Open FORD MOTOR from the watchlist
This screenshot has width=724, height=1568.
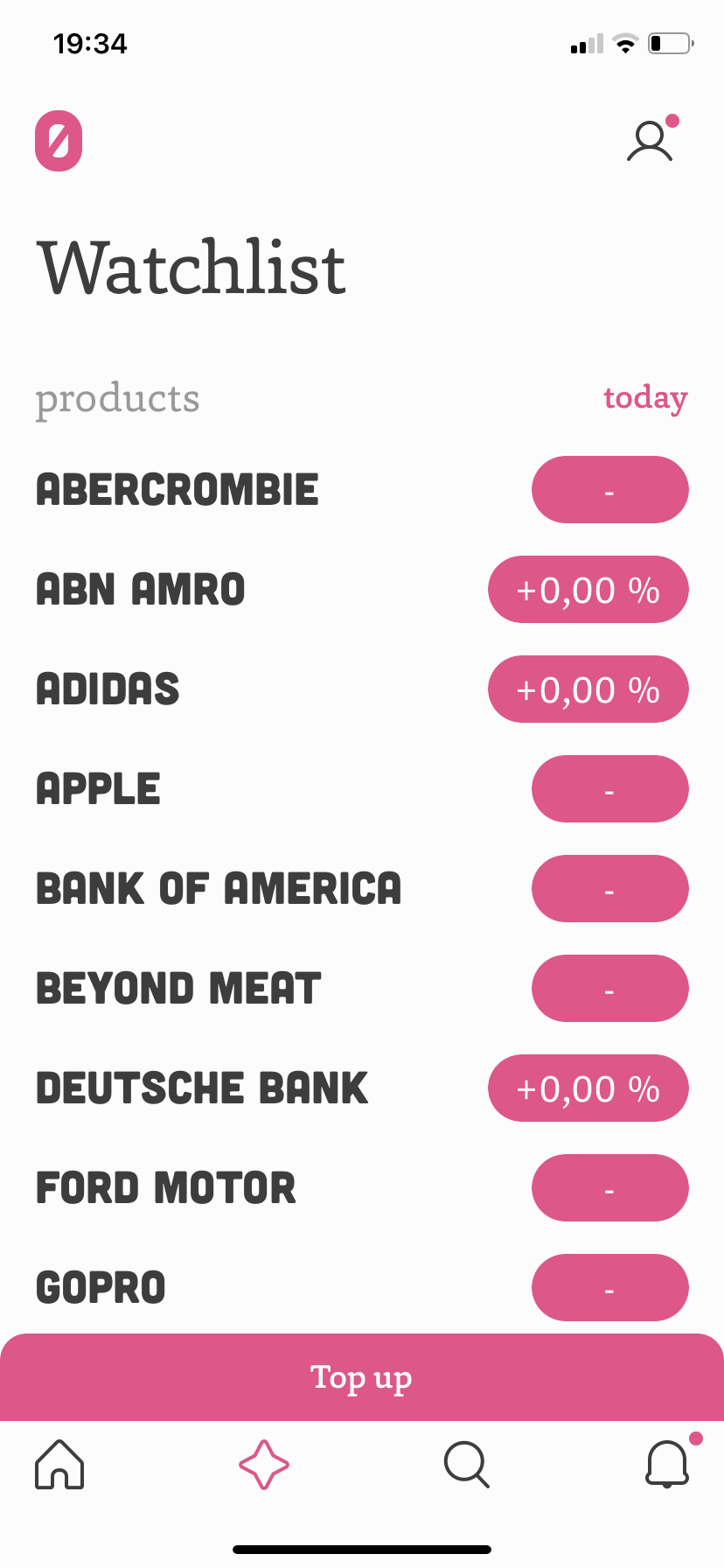click(165, 1187)
